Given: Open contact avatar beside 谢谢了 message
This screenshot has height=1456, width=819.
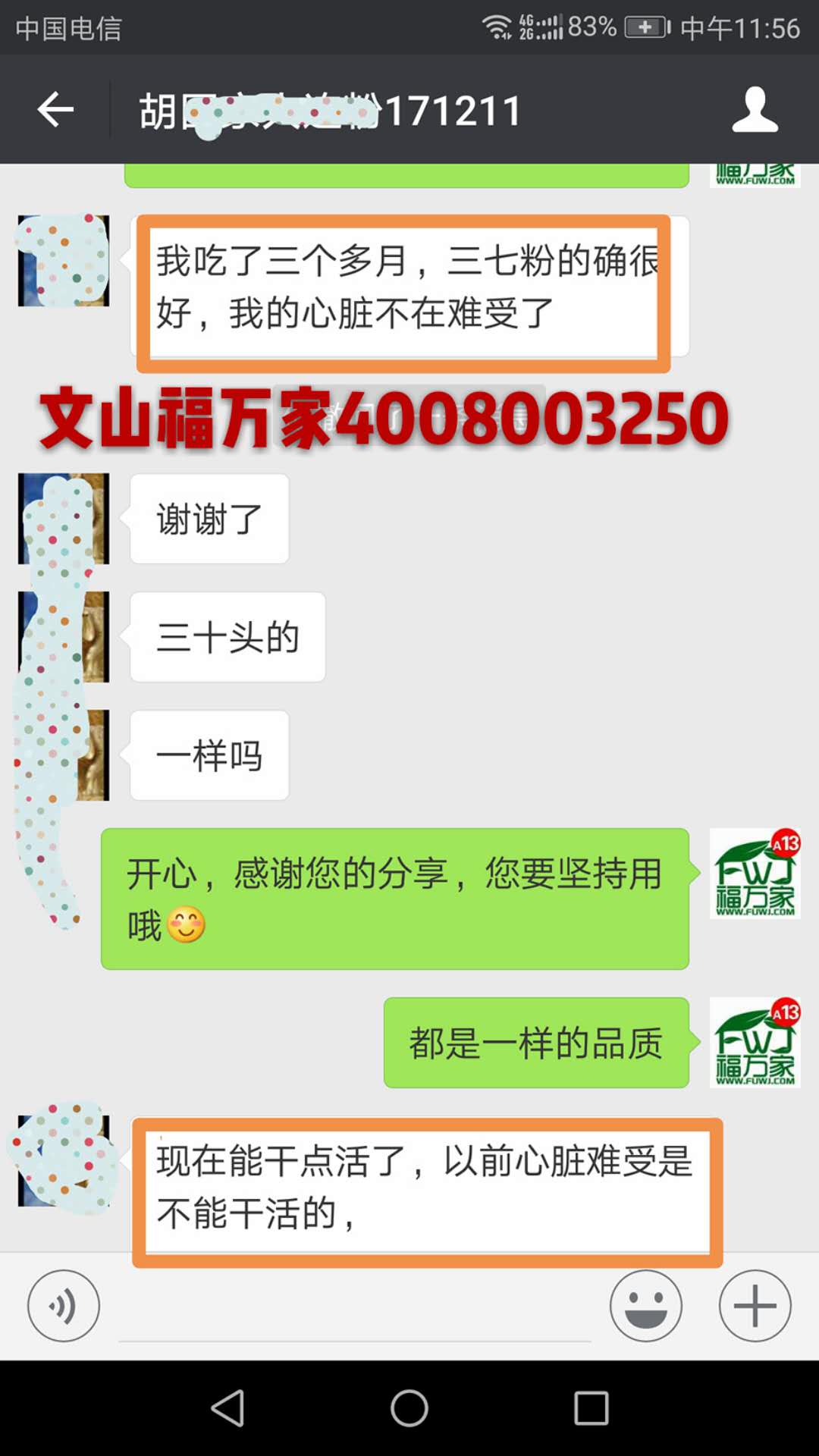Looking at the screenshot, I should (64, 519).
